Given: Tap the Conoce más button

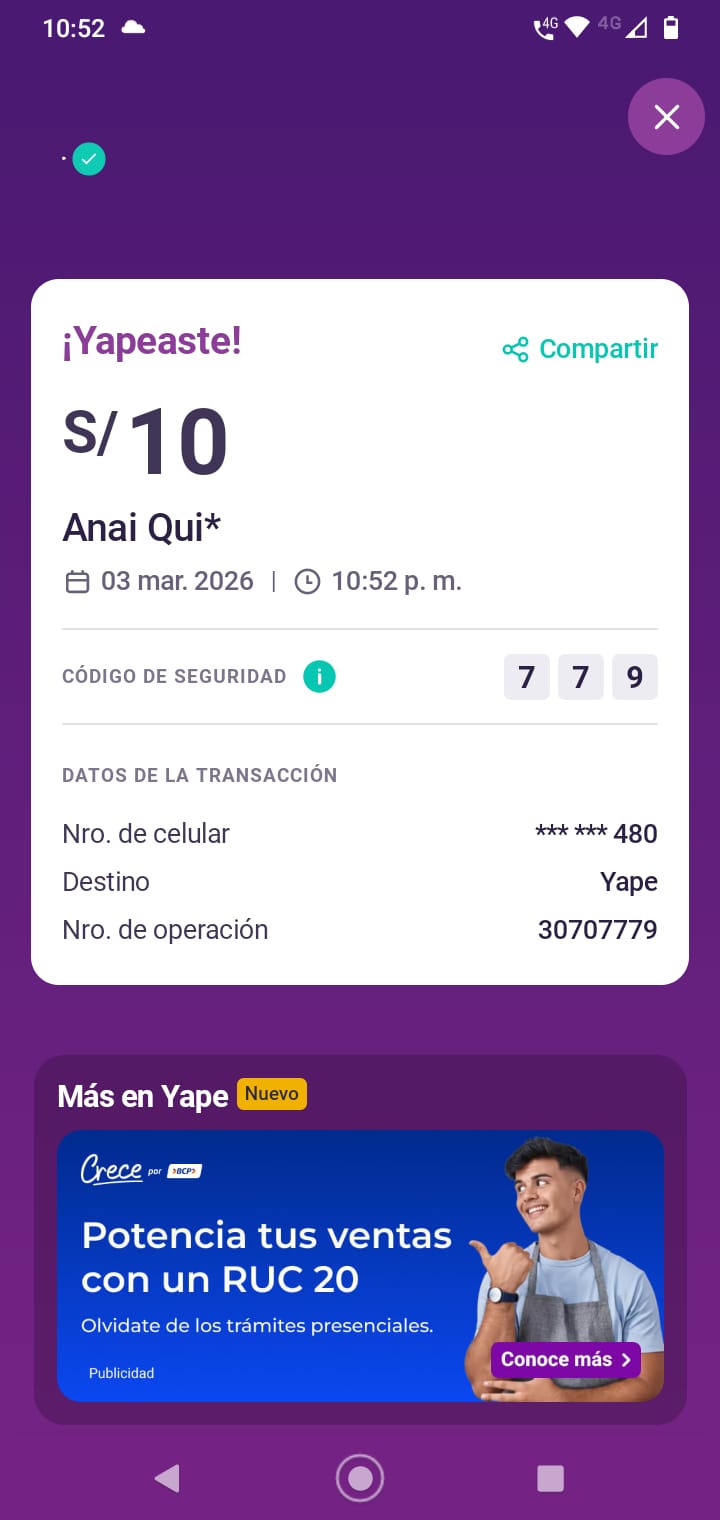Looking at the screenshot, I should point(565,1359).
